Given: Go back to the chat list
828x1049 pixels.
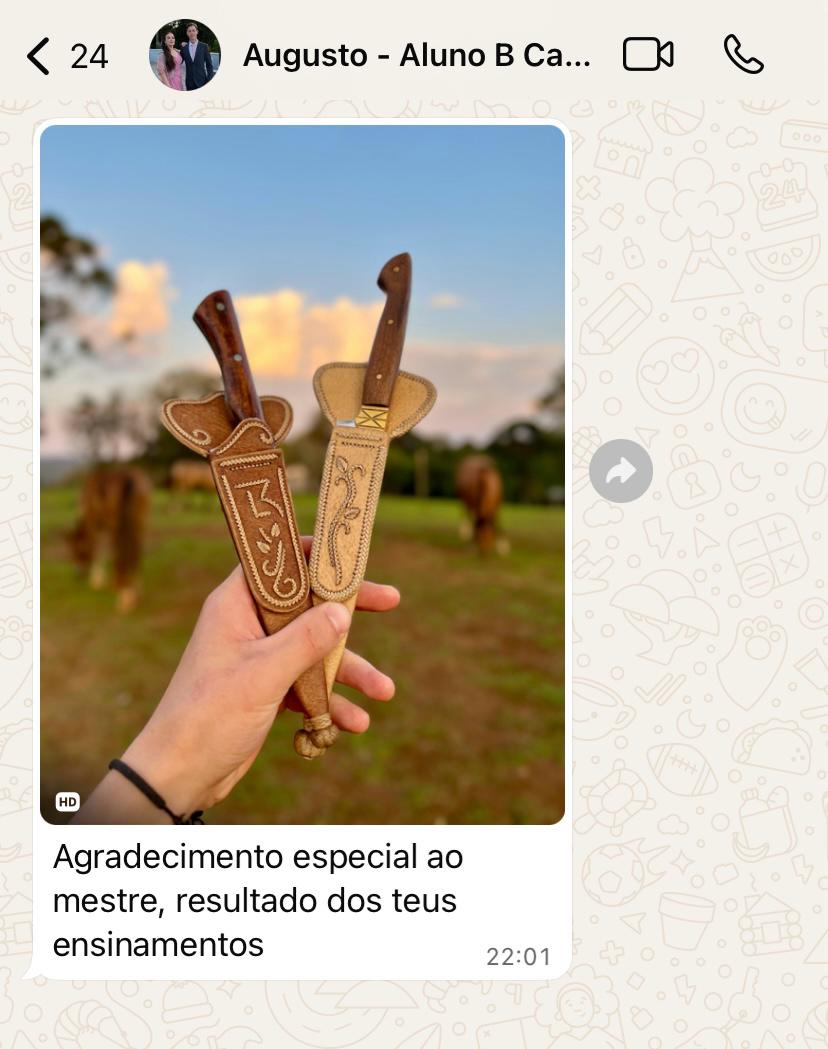Looking at the screenshot, I should pos(40,56).
